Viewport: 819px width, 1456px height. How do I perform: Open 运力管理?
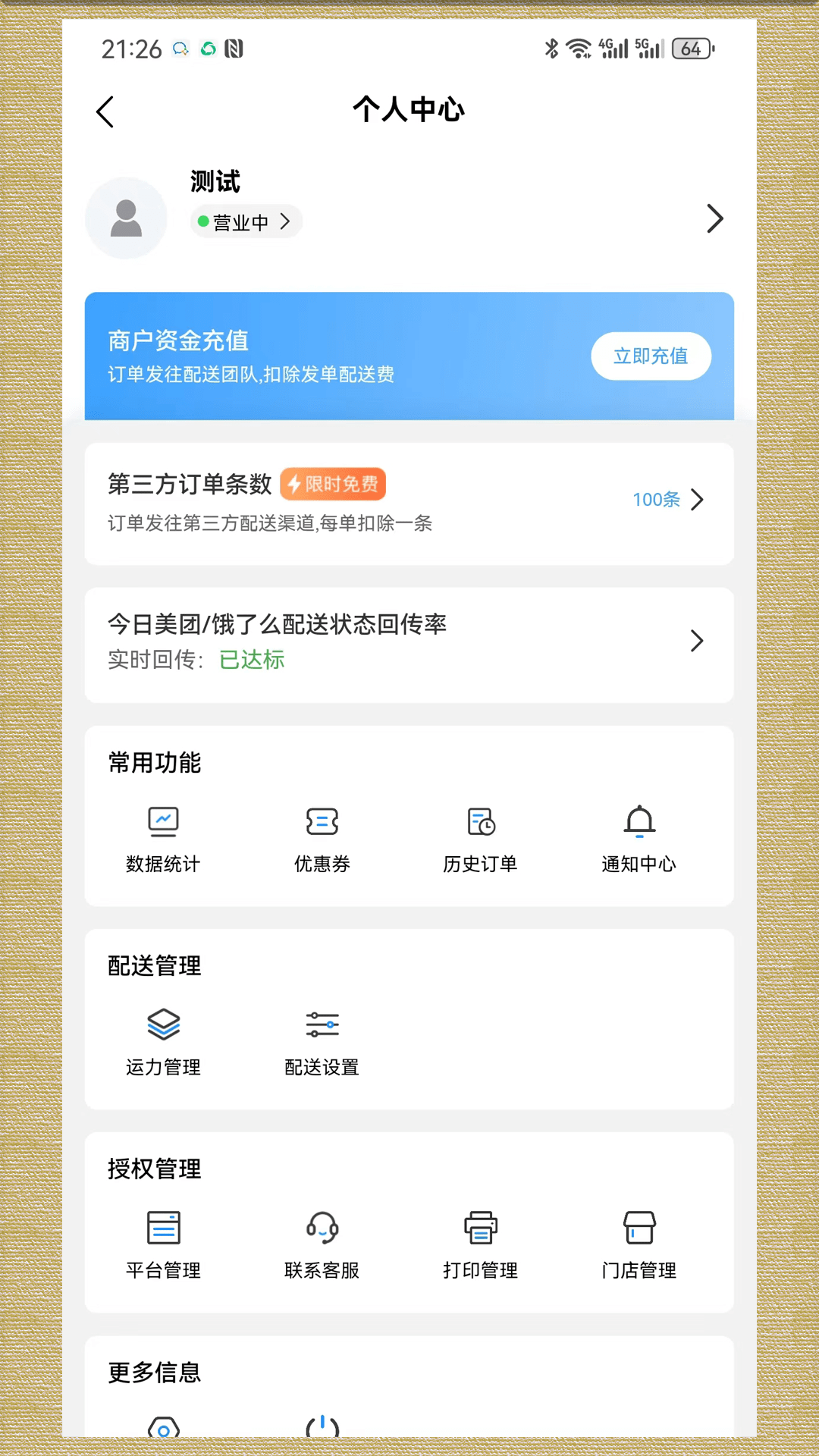click(x=163, y=1042)
